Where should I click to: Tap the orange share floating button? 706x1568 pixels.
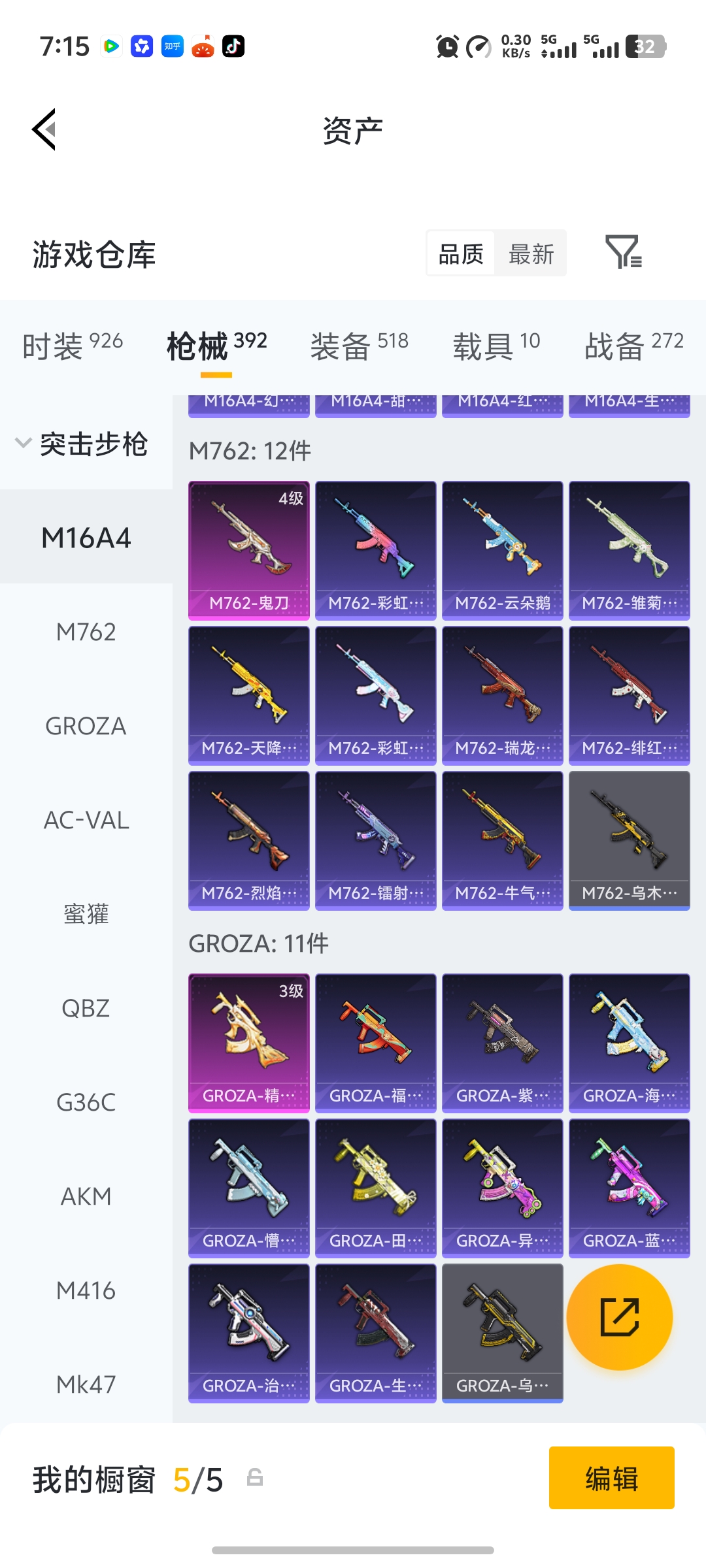[619, 1317]
